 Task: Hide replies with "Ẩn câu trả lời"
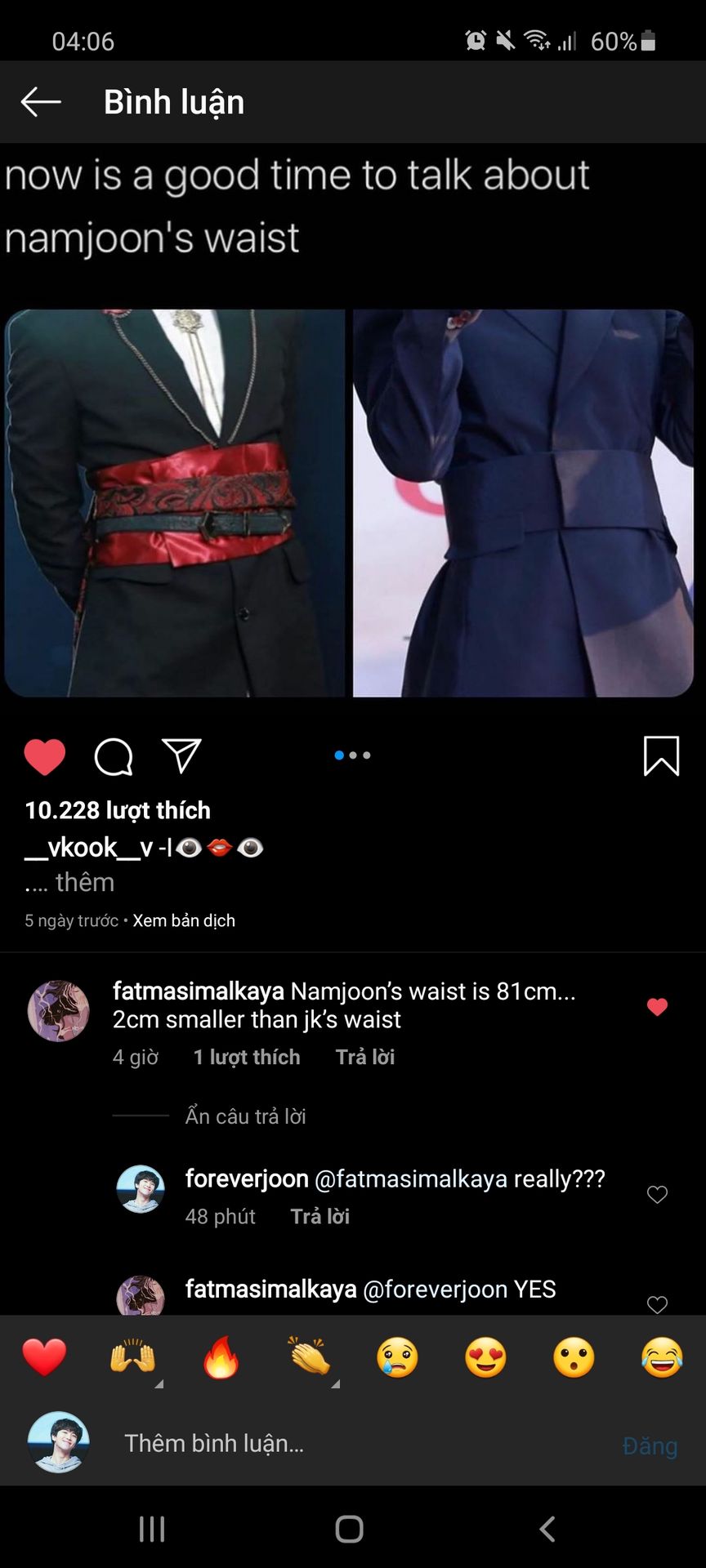(x=245, y=1116)
